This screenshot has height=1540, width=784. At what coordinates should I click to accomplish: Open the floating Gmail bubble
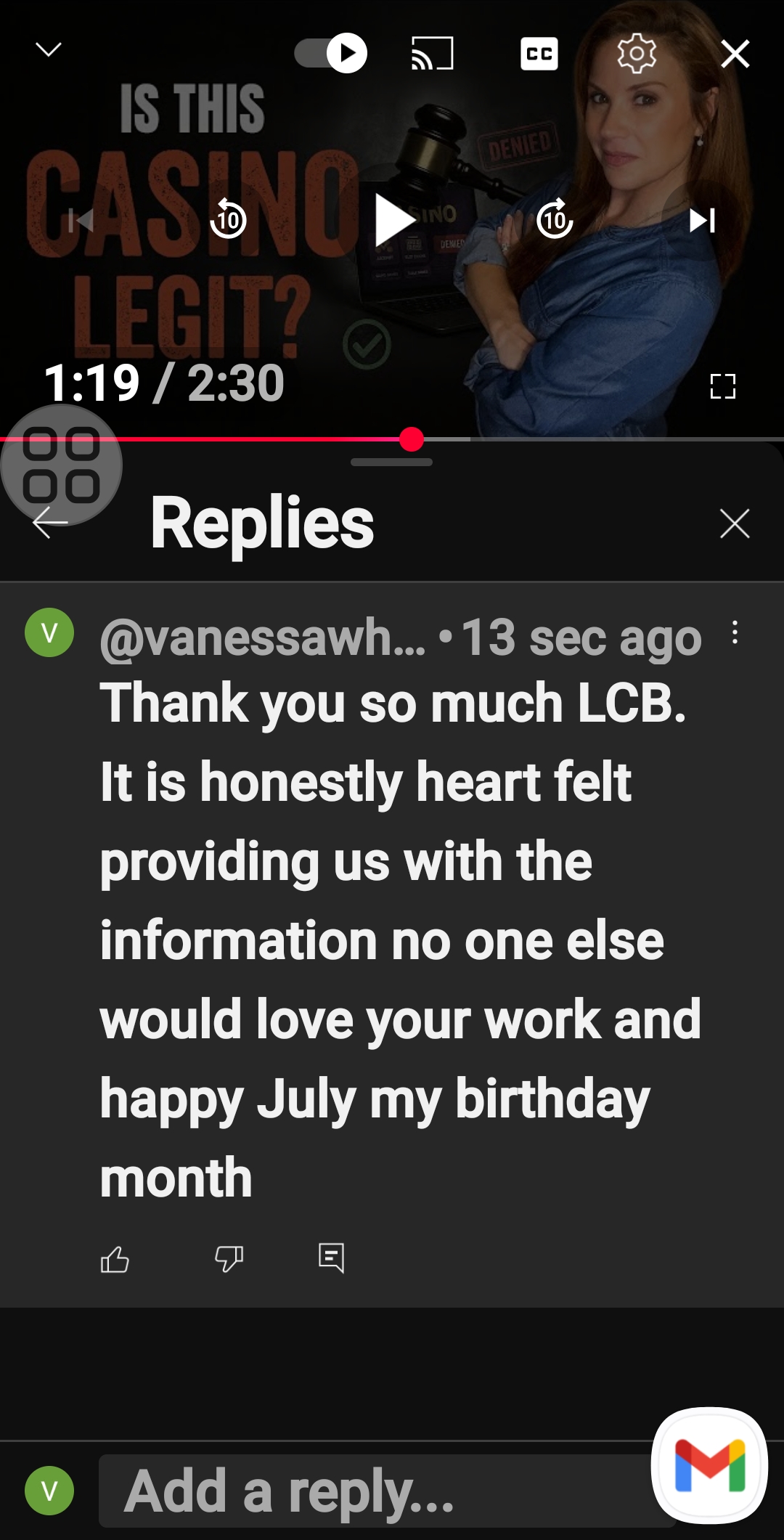(x=709, y=1466)
